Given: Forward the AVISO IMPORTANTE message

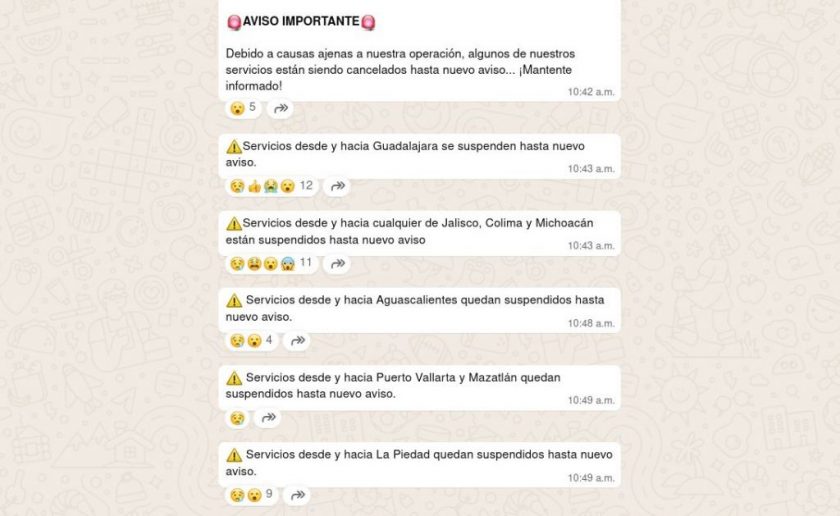Looking at the screenshot, I should coord(281,108).
